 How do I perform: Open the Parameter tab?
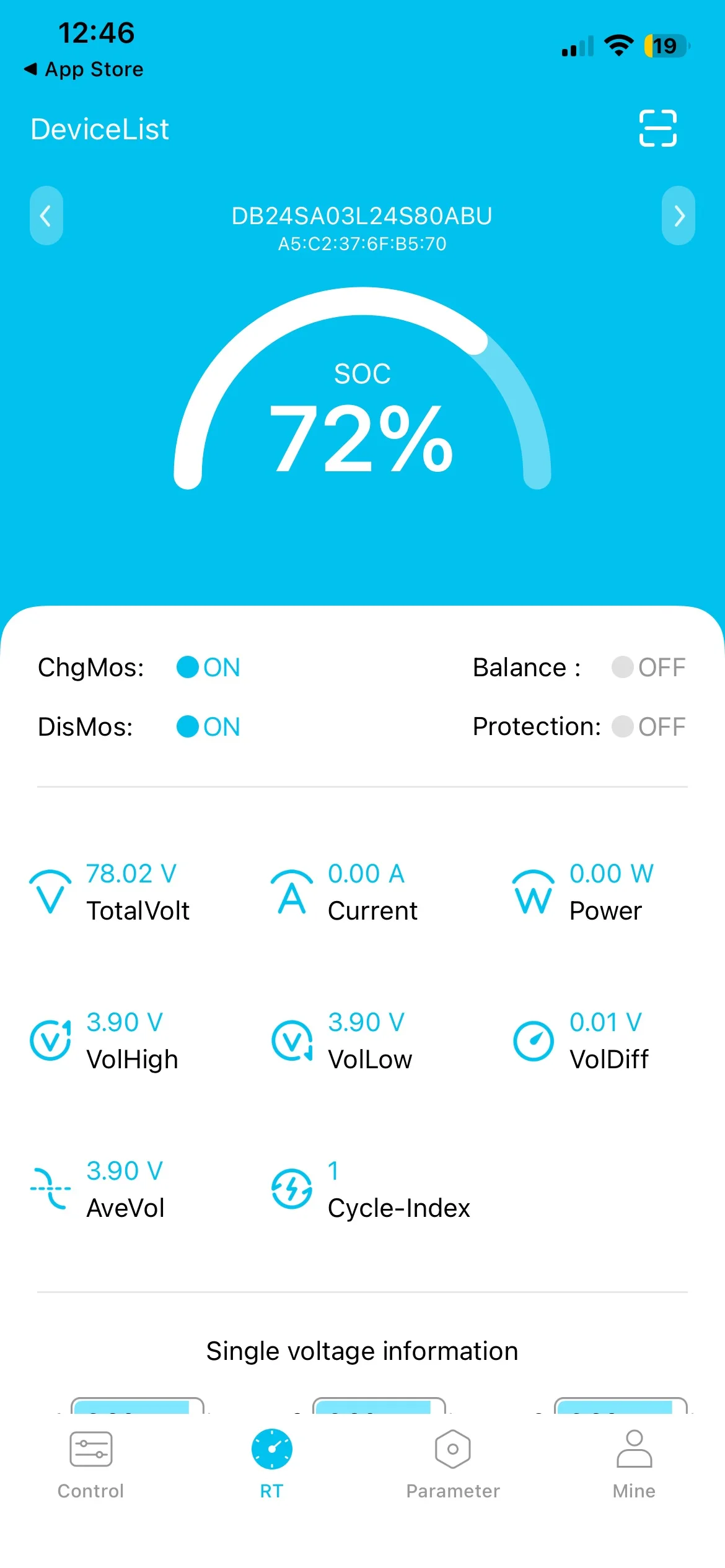pos(453,1464)
